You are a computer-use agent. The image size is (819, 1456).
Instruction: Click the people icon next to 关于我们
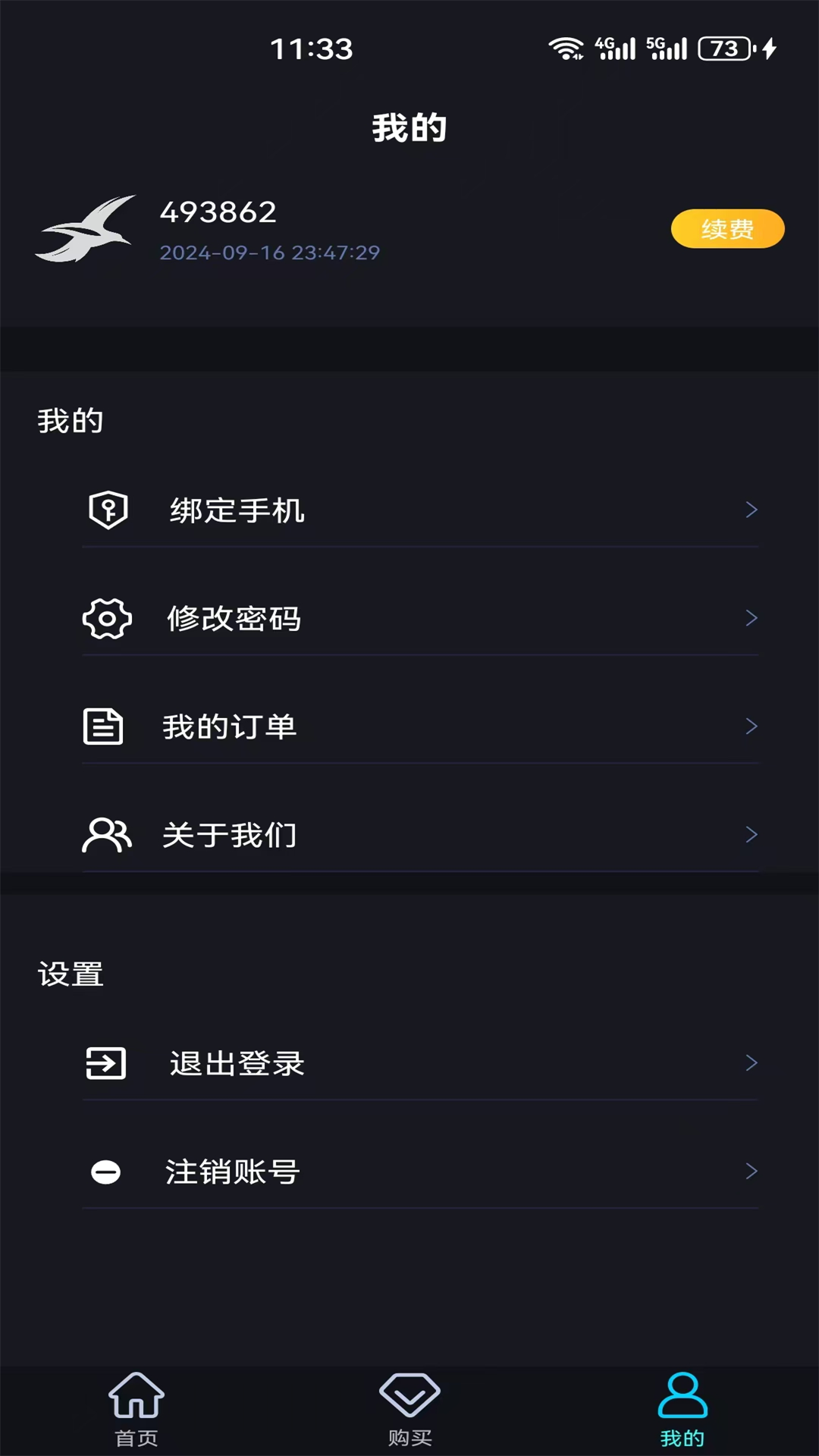point(106,834)
